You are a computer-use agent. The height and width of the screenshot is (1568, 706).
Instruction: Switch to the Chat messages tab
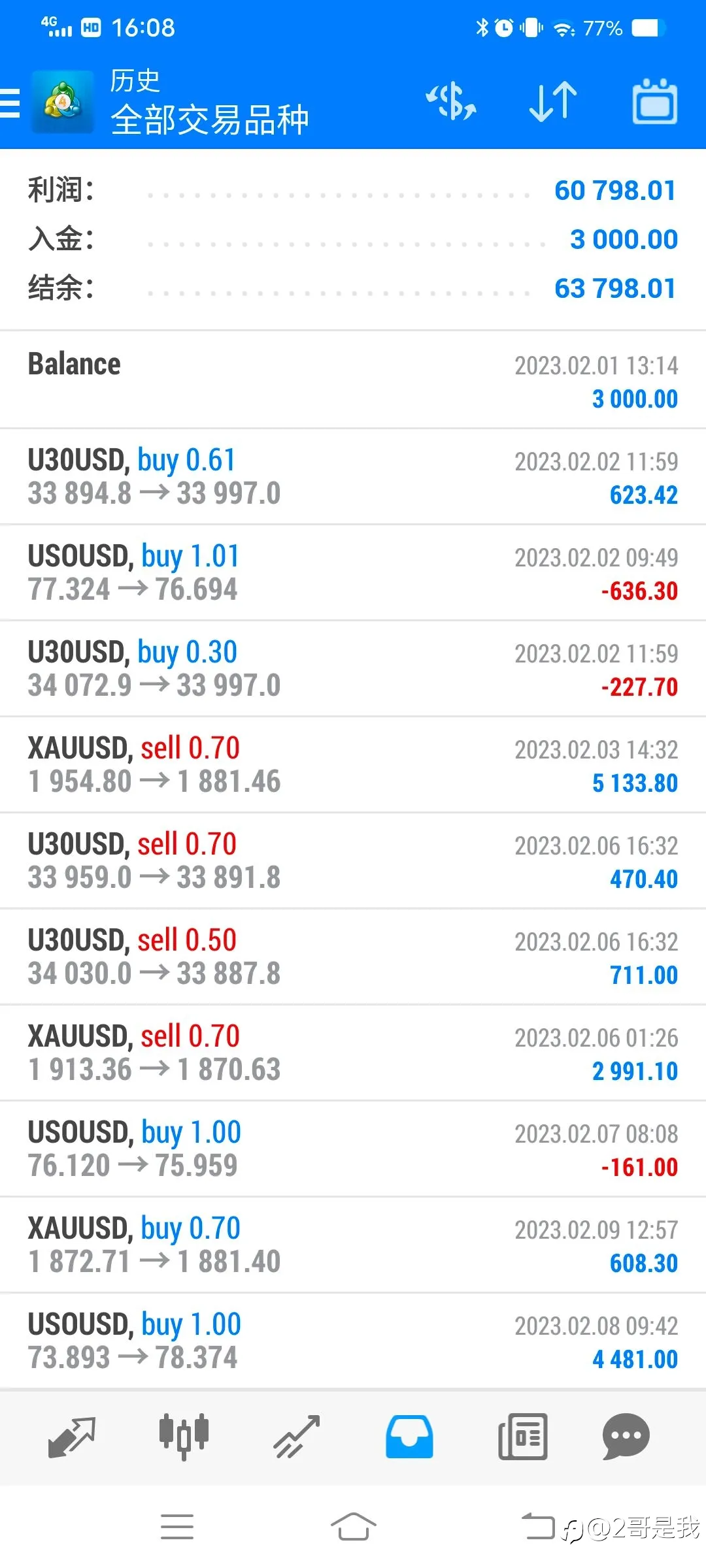[626, 1437]
